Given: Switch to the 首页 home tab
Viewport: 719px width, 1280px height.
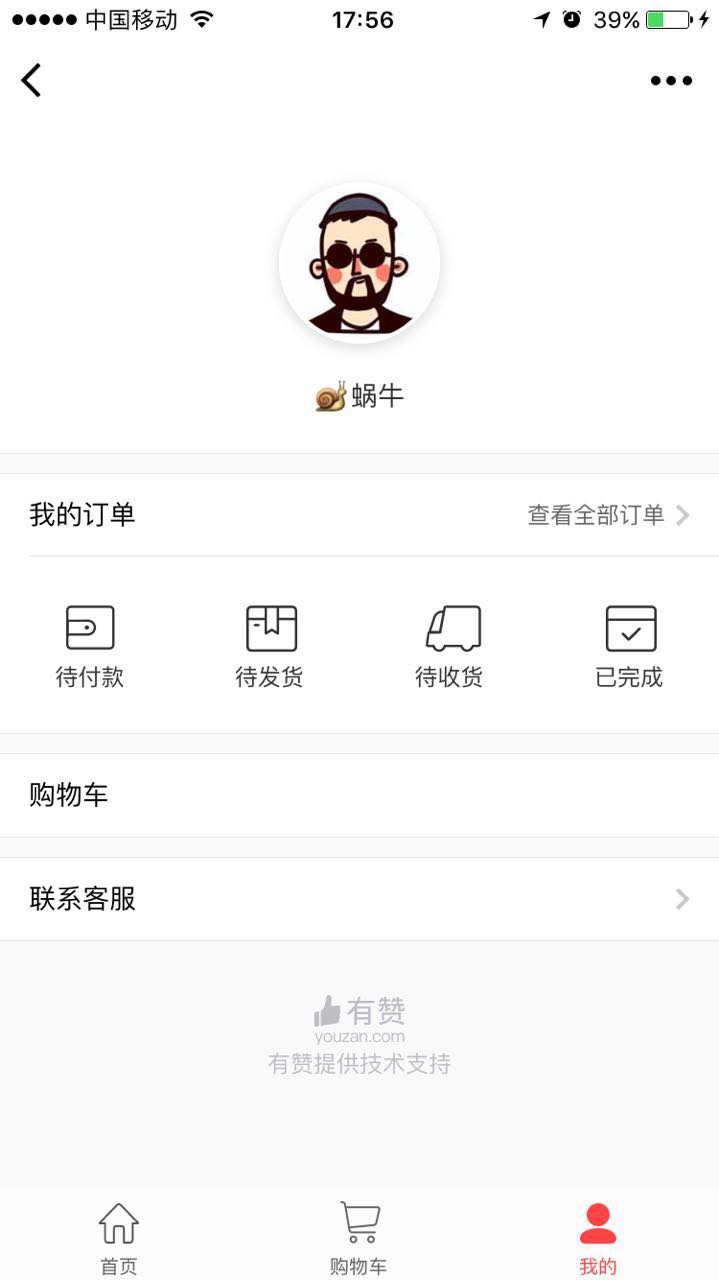Looking at the screenshot, I should pos(119,1238).
